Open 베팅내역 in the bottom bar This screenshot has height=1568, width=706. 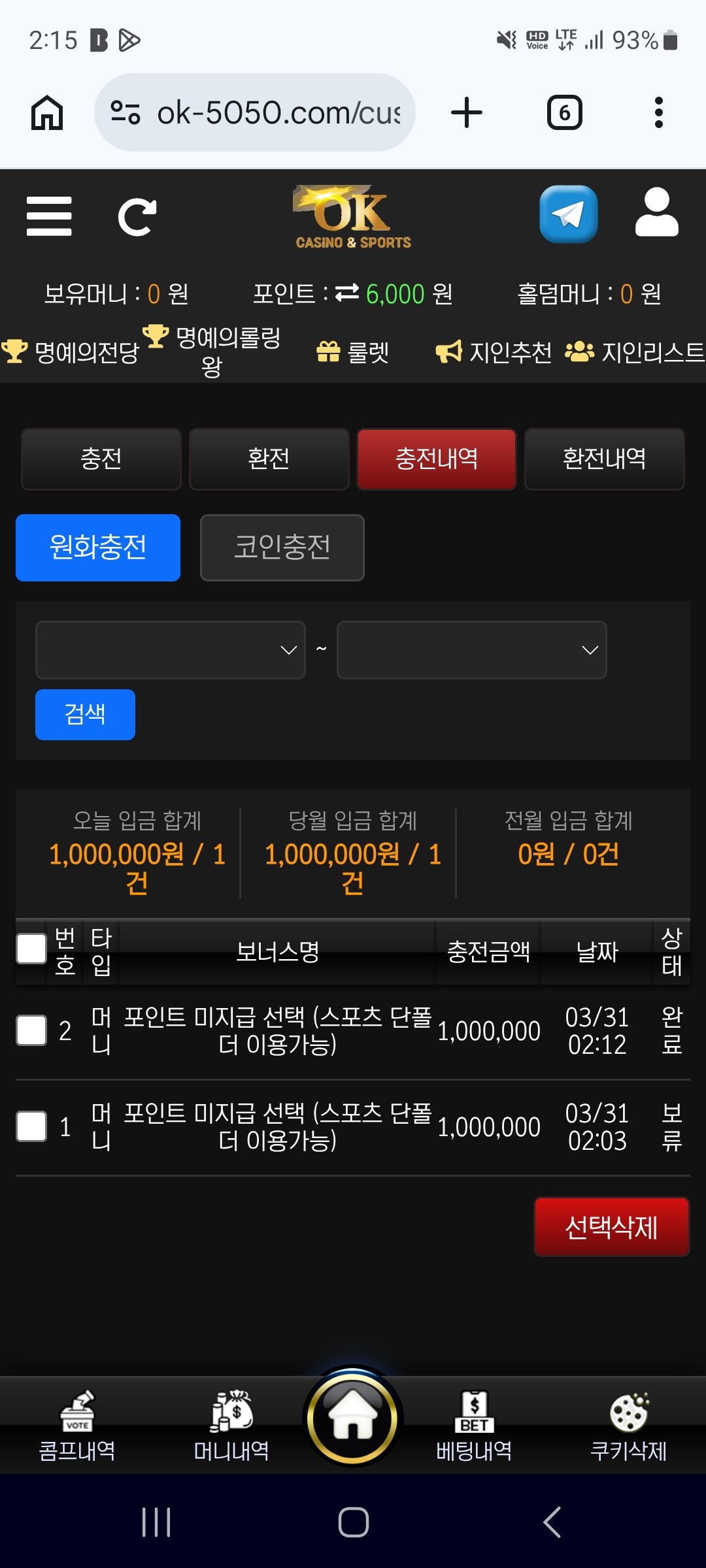[x=474, y=1426]
